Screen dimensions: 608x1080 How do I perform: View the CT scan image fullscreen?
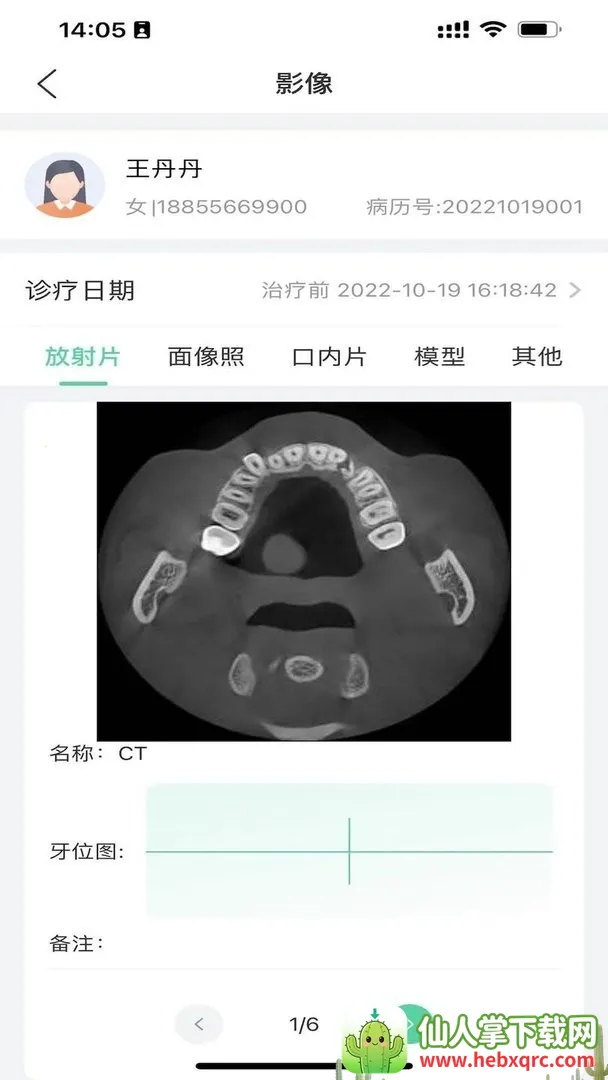304,571
